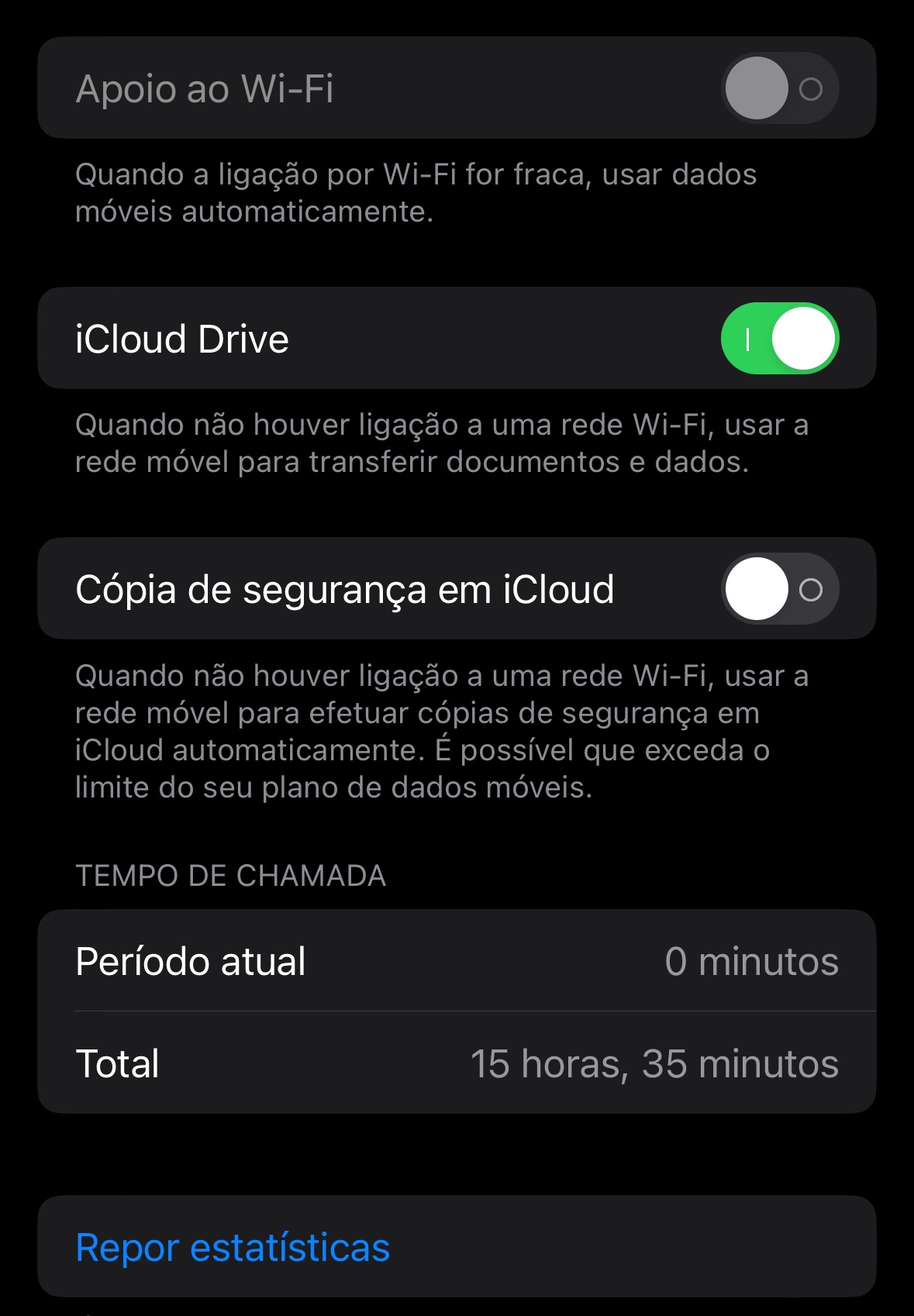This screenshot has height=1316, width=914.
Task: Tap Repor estatísticas
Action: (233, 1247)
